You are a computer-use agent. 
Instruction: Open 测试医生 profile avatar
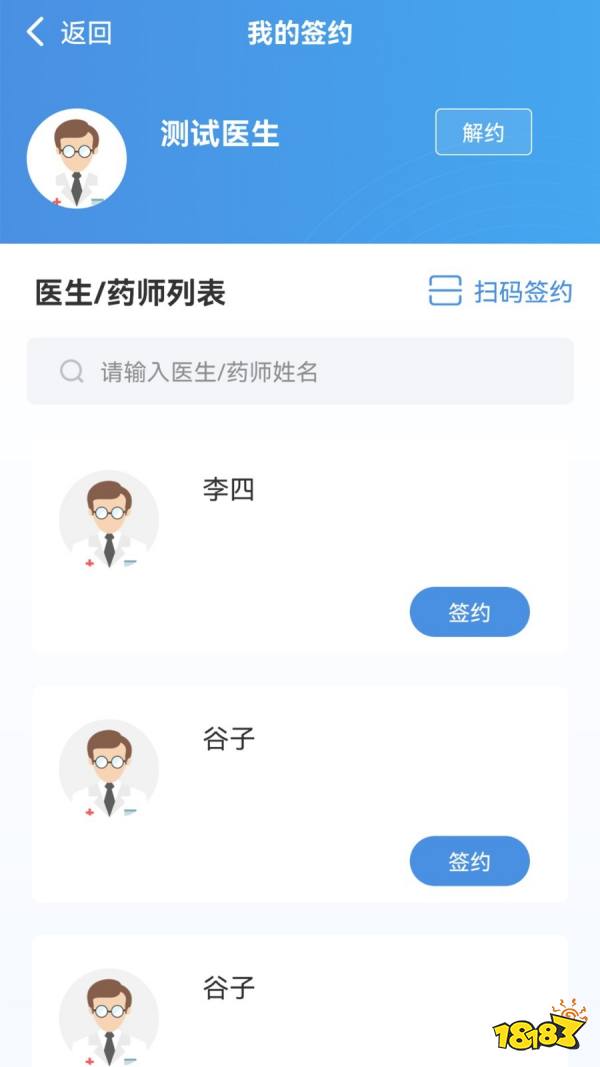click(77, 159)
